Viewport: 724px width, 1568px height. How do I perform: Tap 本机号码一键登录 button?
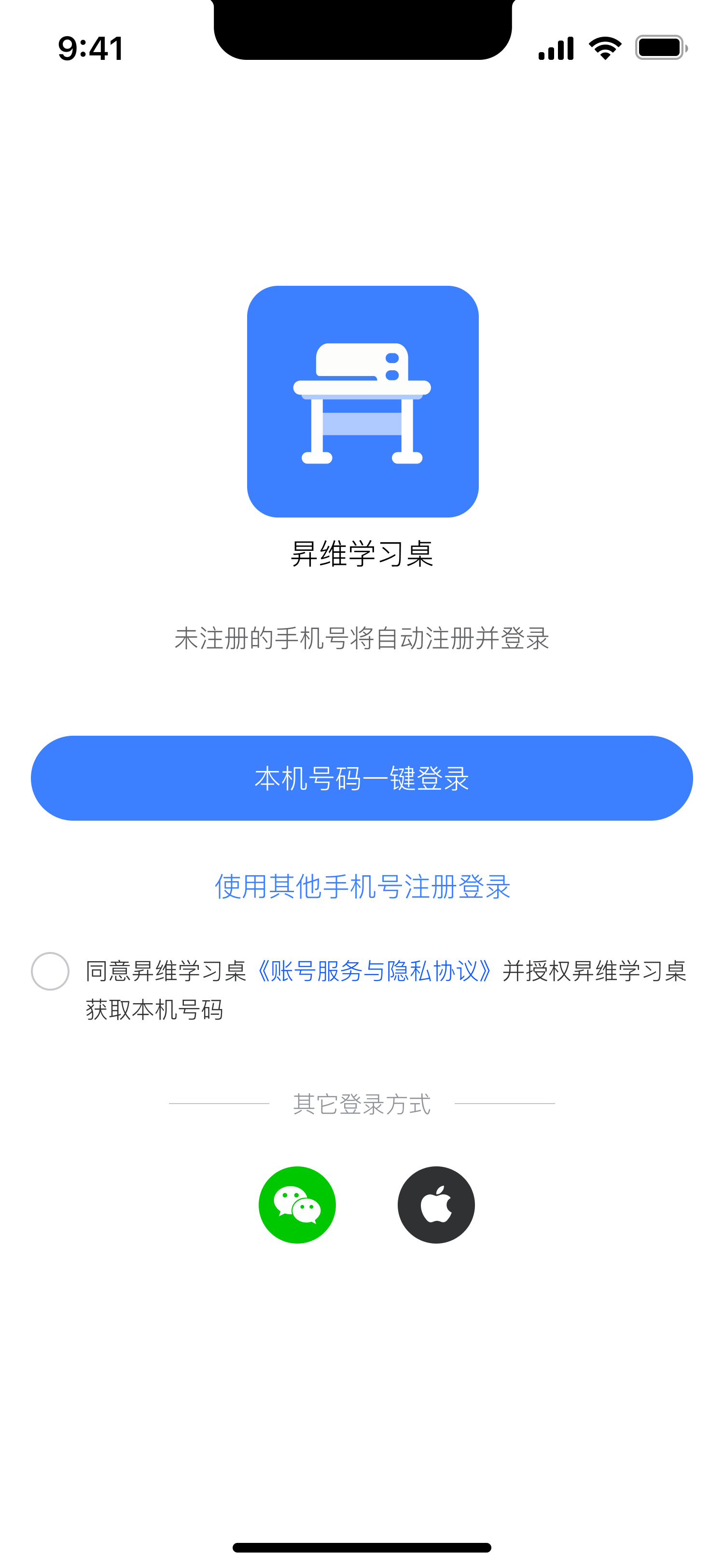[362, 778]
